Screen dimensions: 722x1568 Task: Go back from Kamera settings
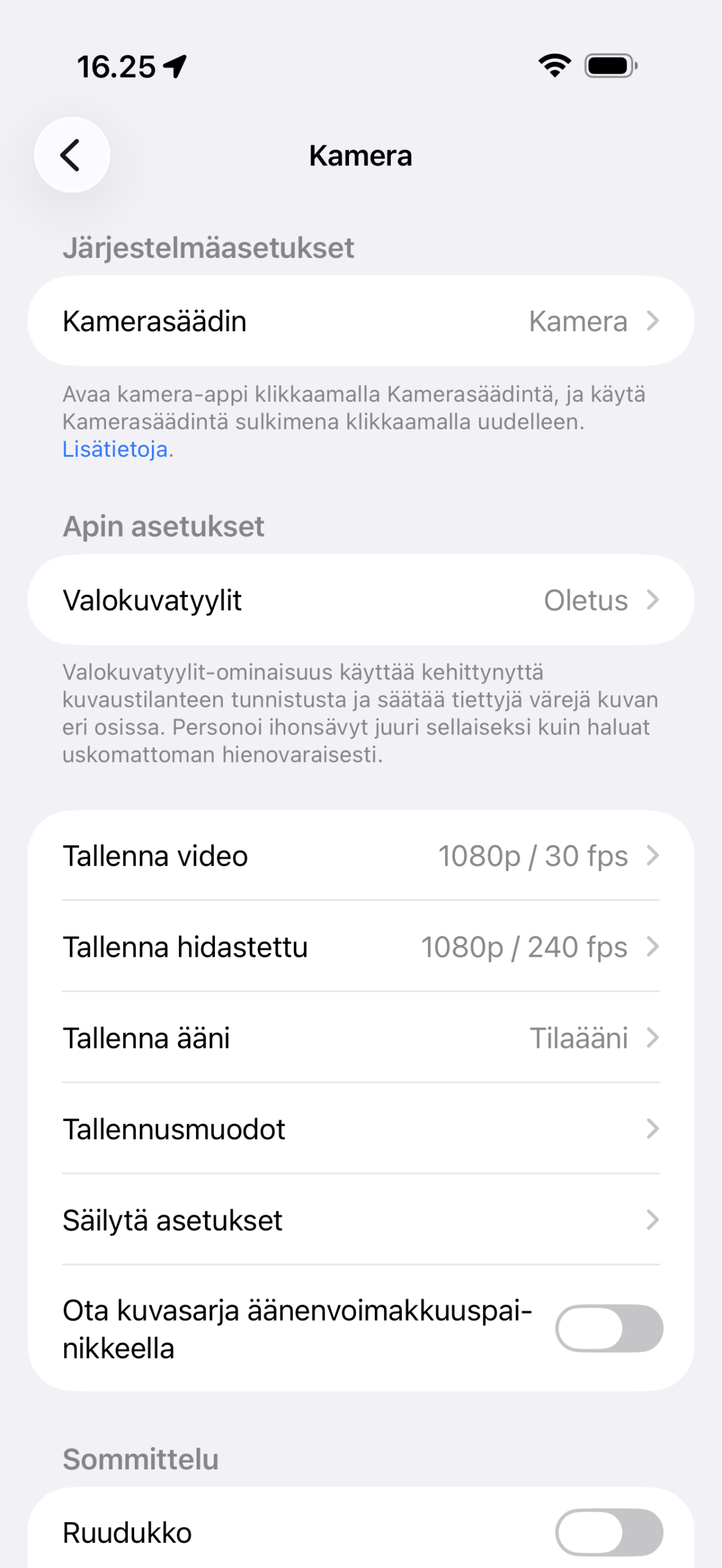coord(72,155)
